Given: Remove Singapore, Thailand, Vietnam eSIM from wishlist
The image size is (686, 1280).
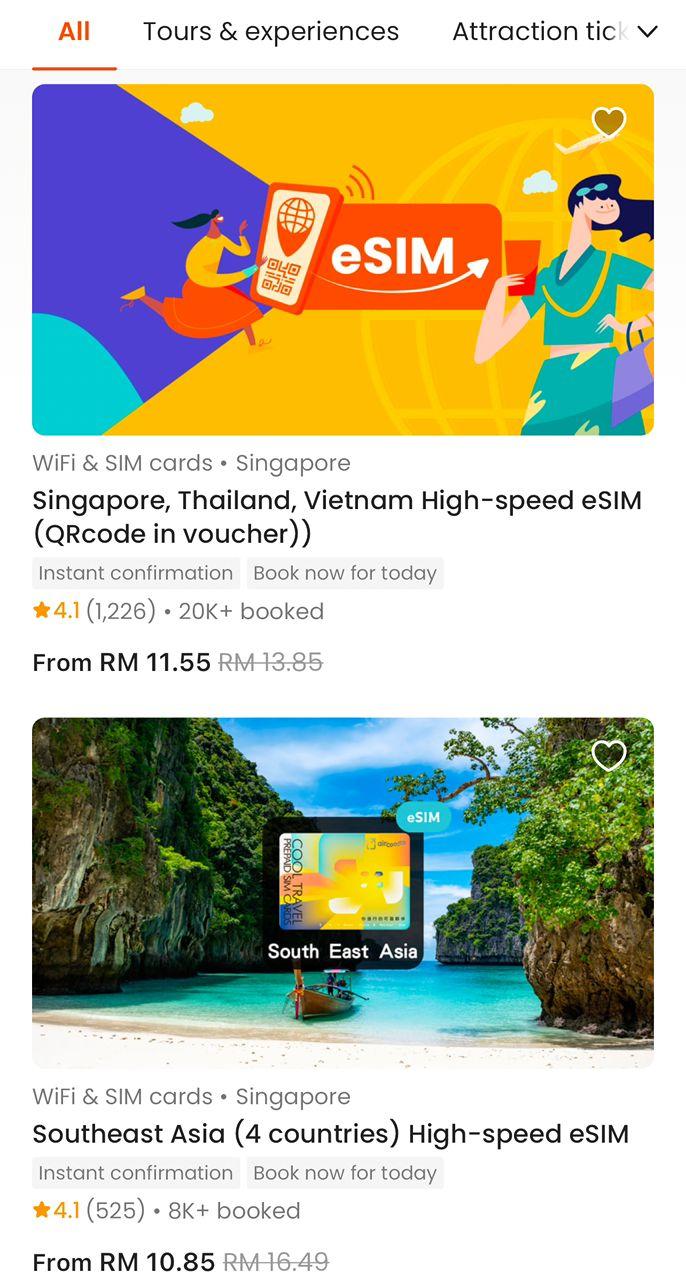Looking at the screenshot, I should coord(608,122).
